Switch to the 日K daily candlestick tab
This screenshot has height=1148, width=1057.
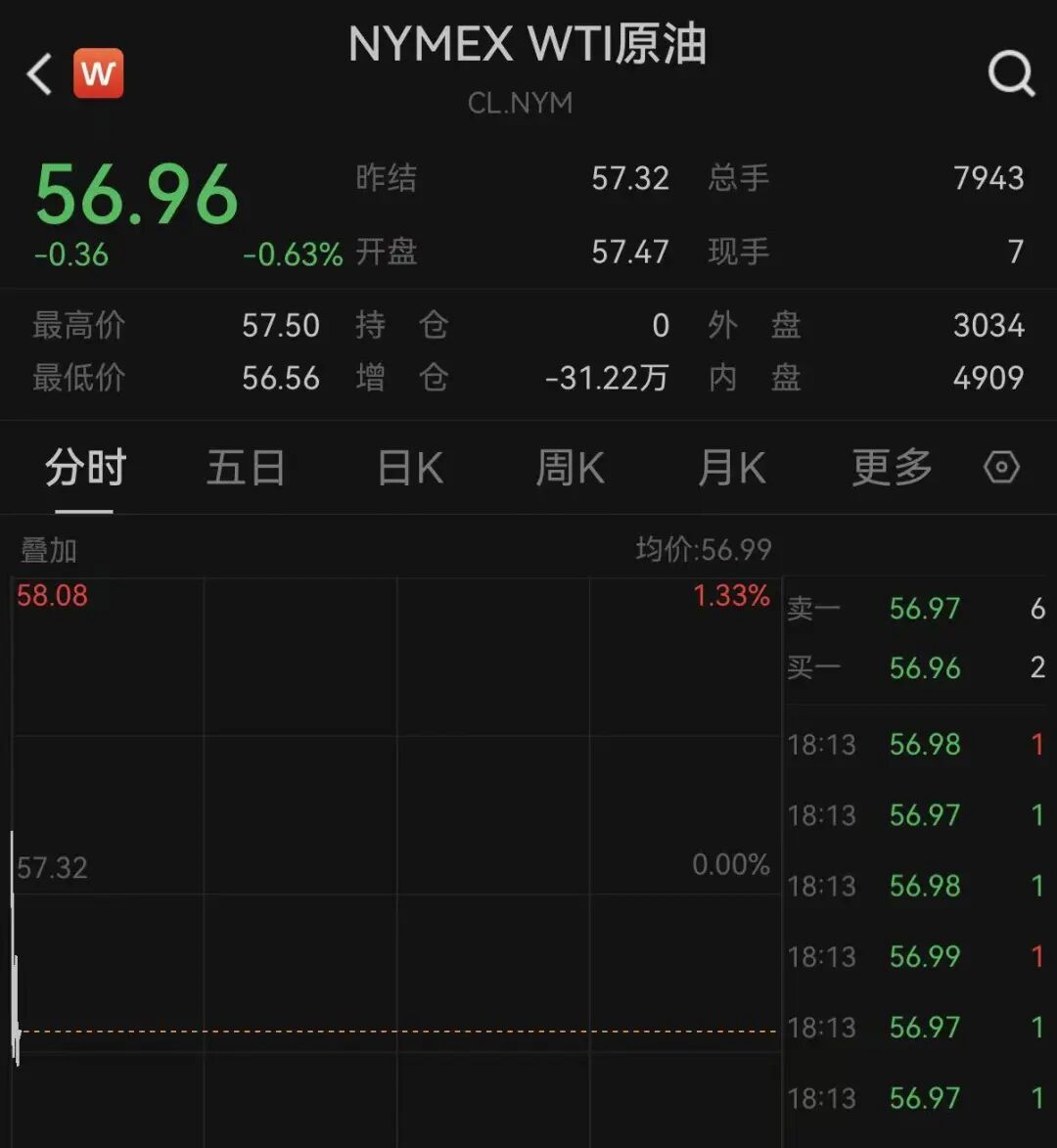click(x=408, y=468)
